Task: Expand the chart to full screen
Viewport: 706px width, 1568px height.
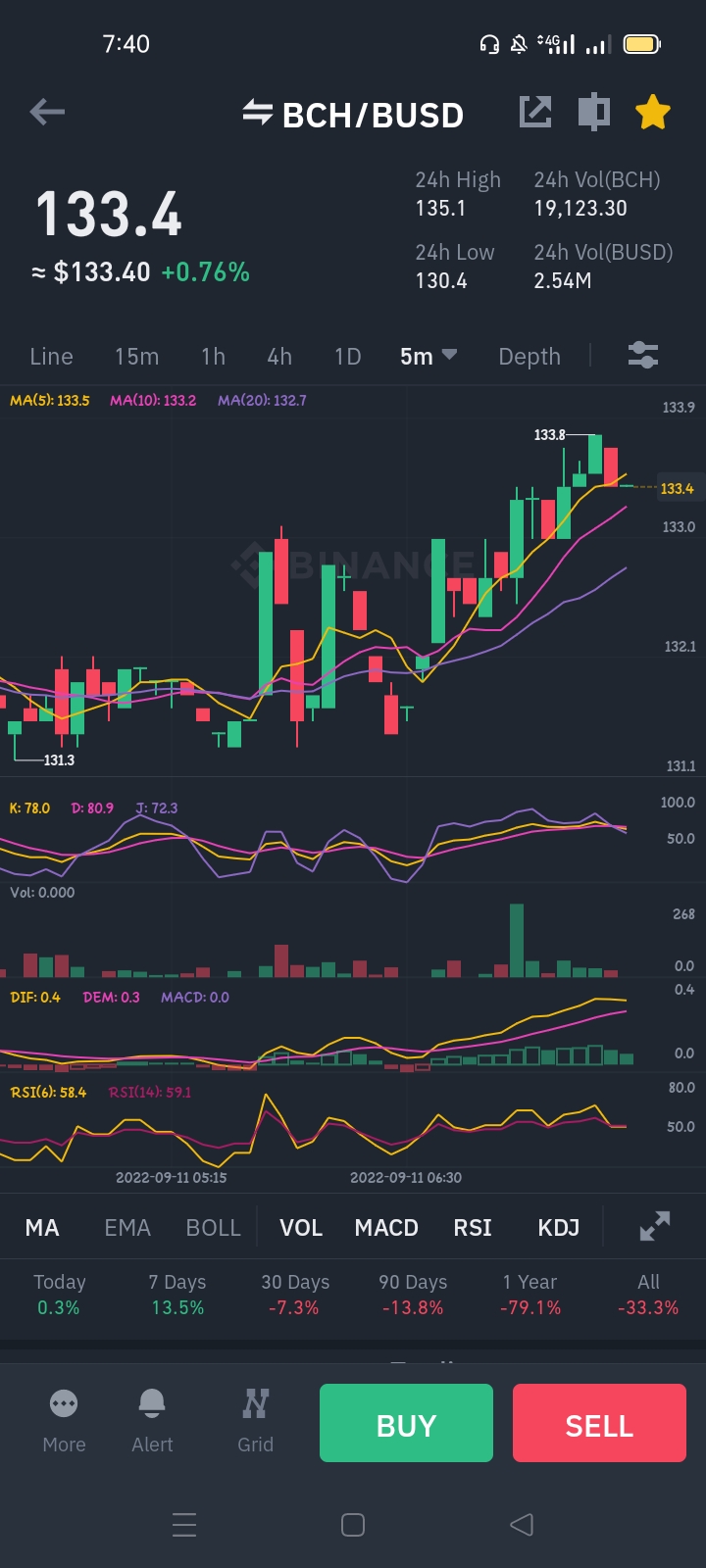Action: coord(655,1226)
